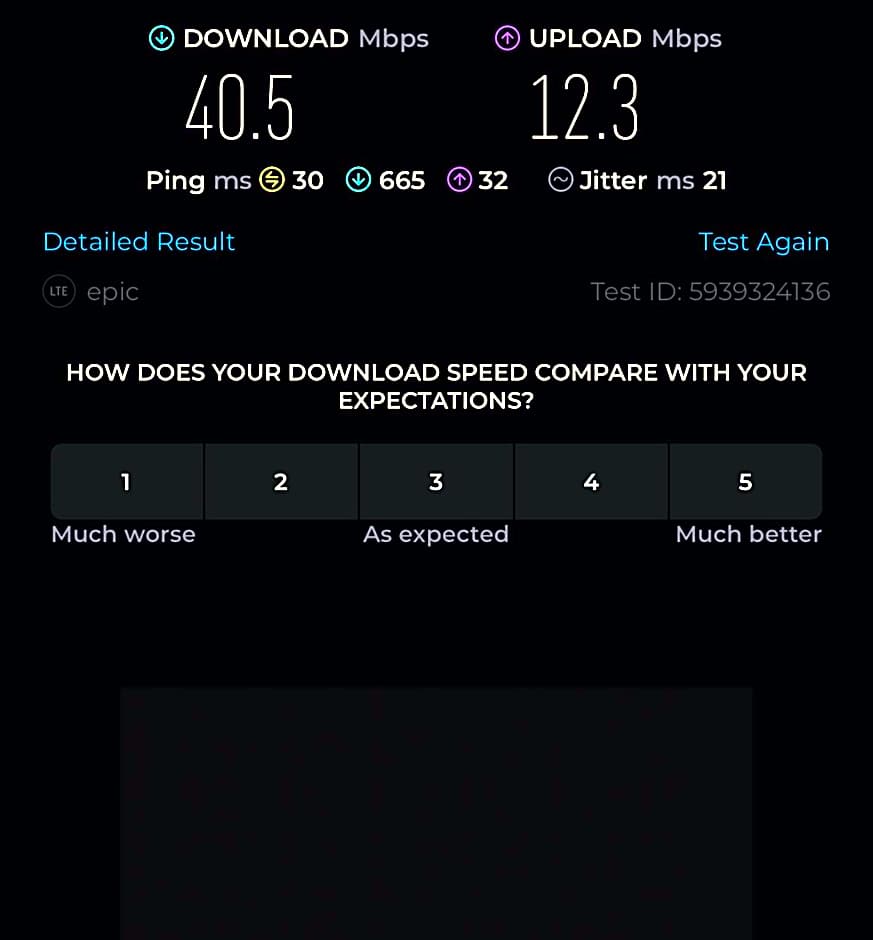Open the Detailed Result link
Image resolution: width=873 pixels, height=940 pixels.
[139, 242]
